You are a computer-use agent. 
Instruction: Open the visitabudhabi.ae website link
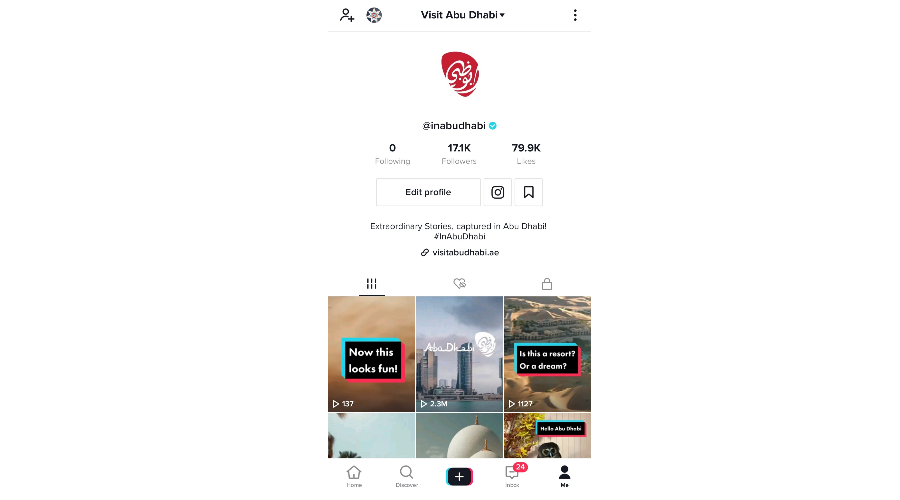[460, 253]
